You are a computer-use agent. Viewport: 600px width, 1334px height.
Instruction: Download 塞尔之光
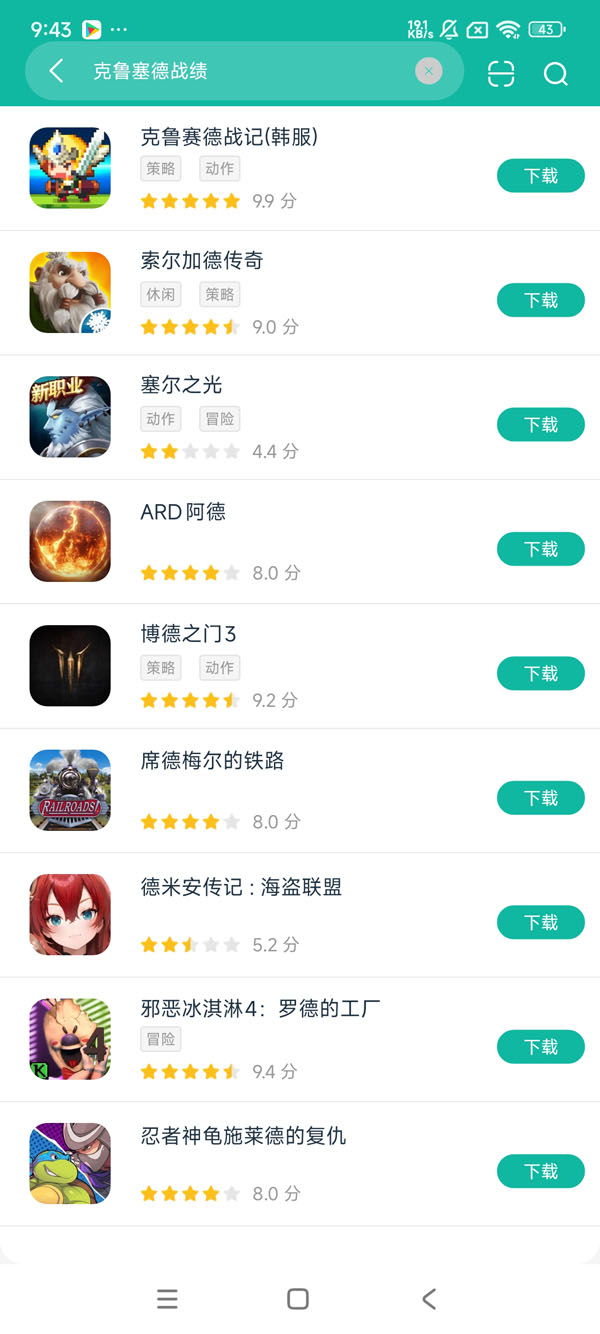click(540, 425)
